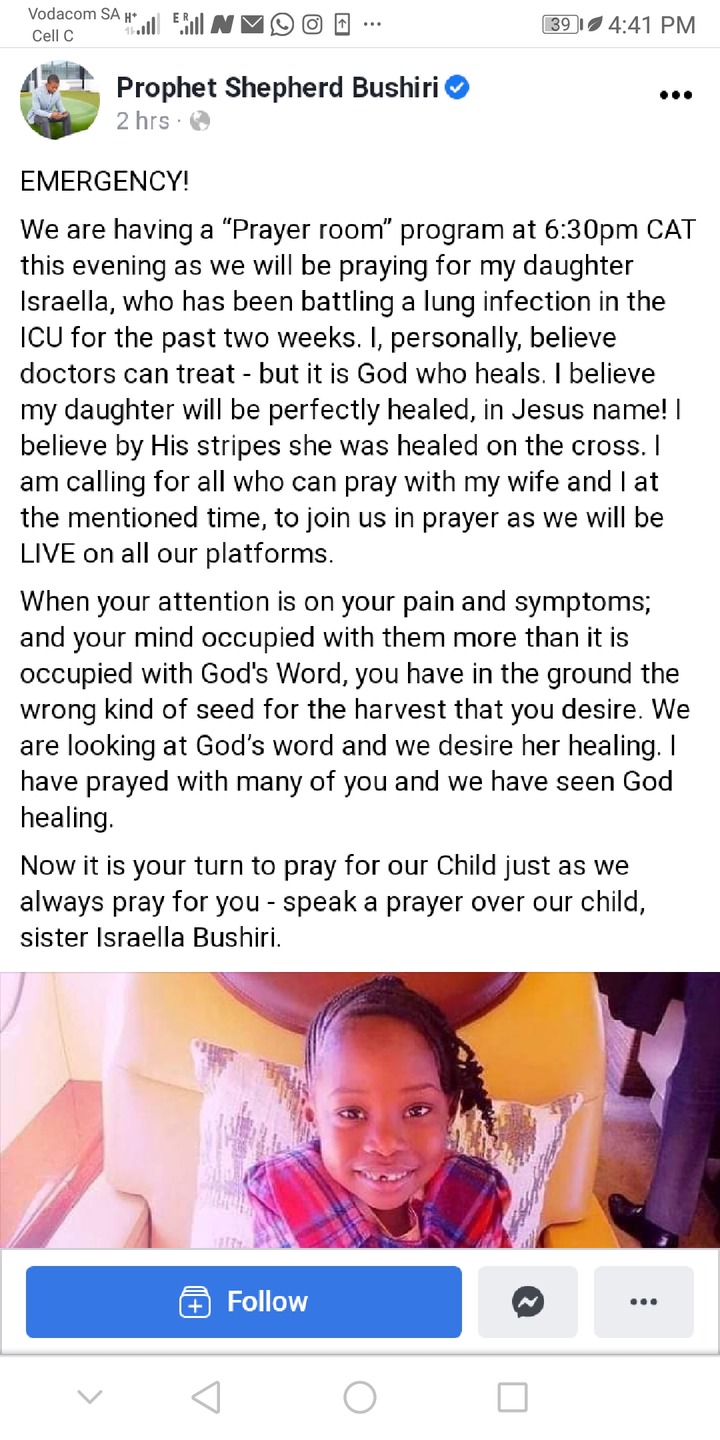View the photo of Israella
Screen dimensions: 720x1440
point(360,1110)
